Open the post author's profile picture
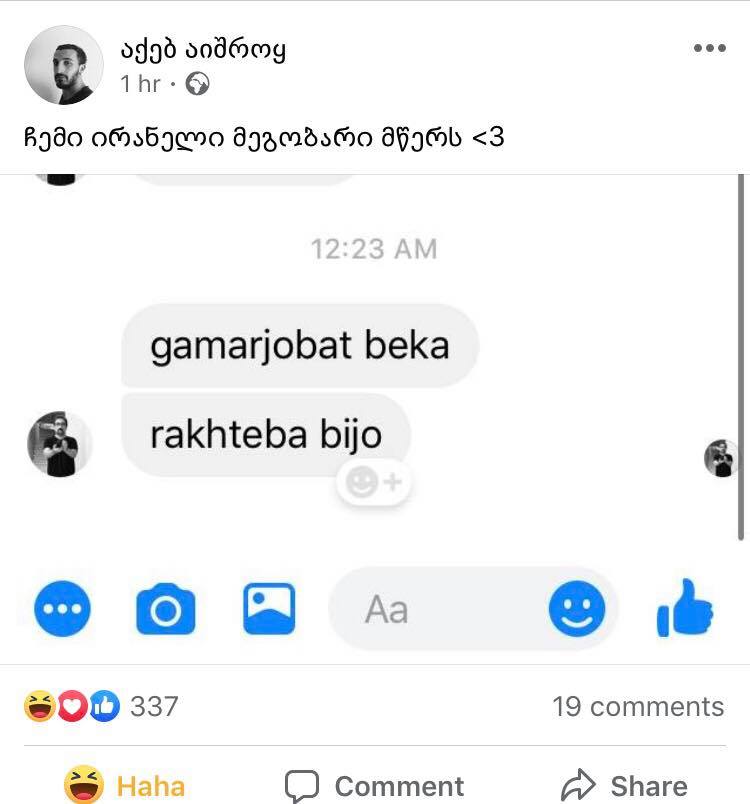Screen dimensions: 750x804 coord(63,65)
